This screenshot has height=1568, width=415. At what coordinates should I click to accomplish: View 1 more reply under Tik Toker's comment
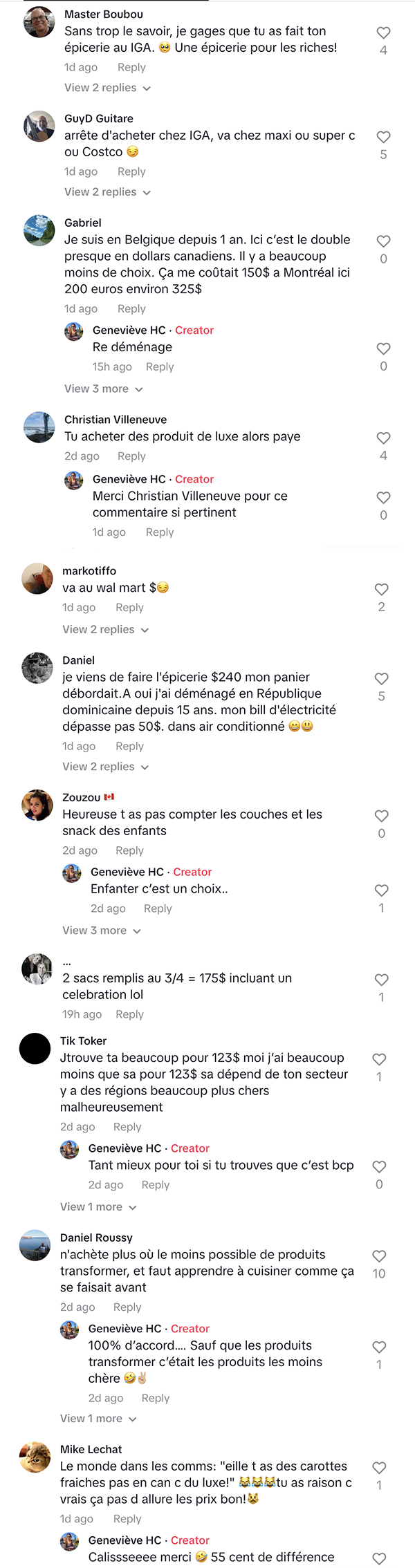coord(98,1206)
